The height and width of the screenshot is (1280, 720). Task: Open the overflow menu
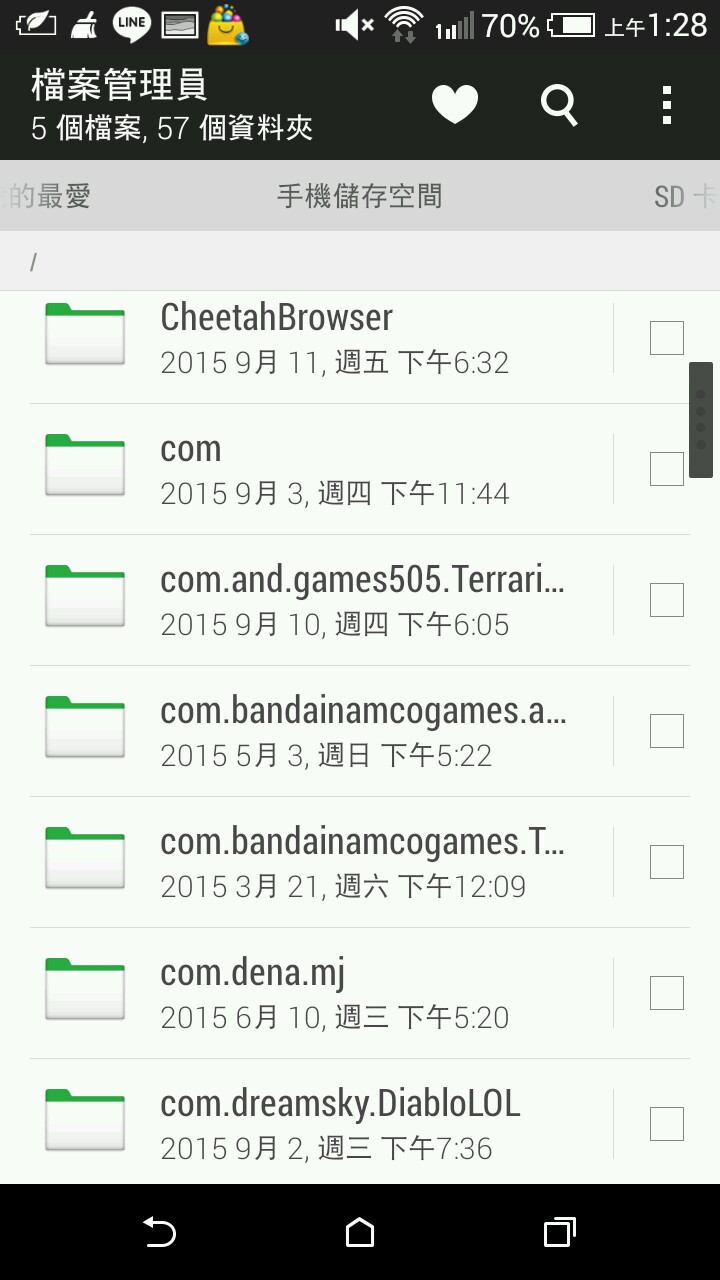(667, 104)
